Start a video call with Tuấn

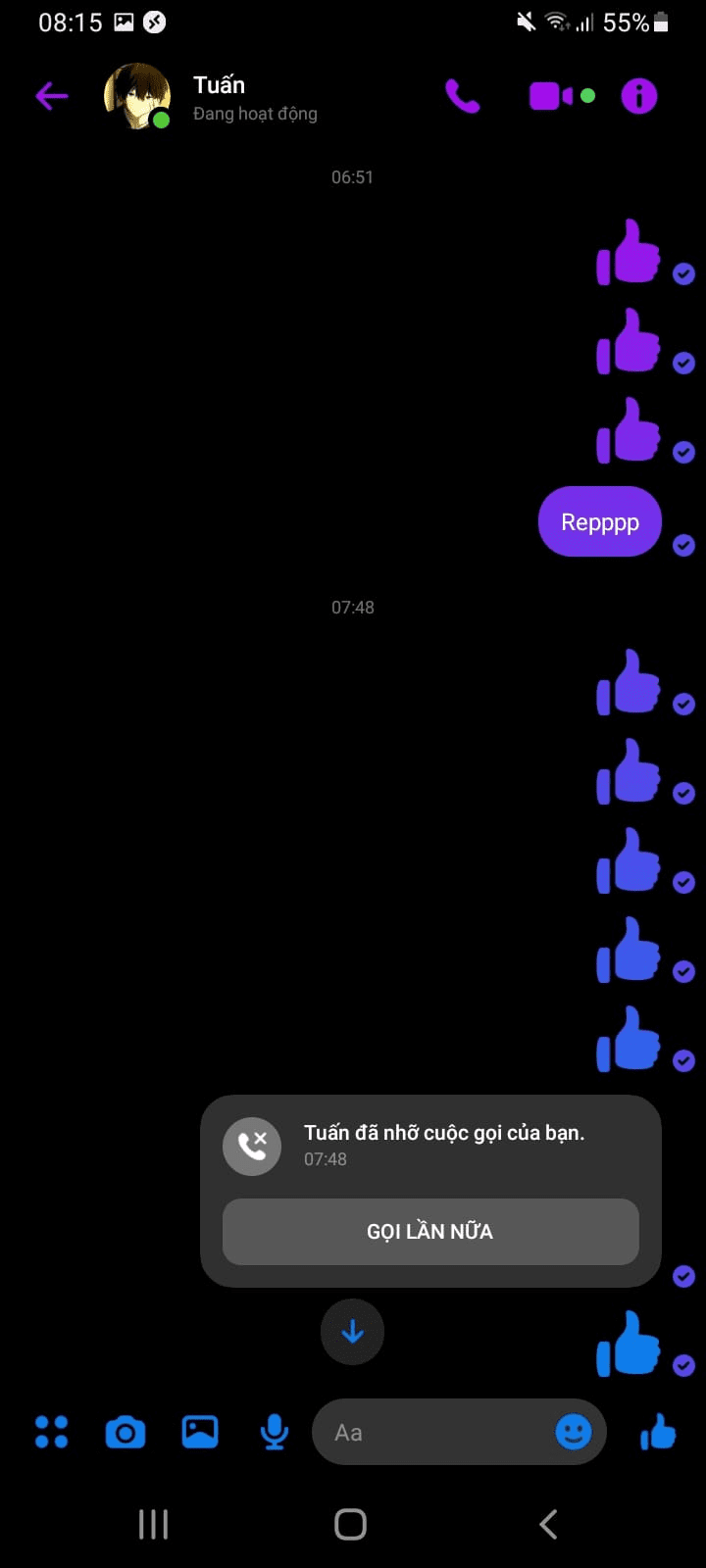click(552, 96)
